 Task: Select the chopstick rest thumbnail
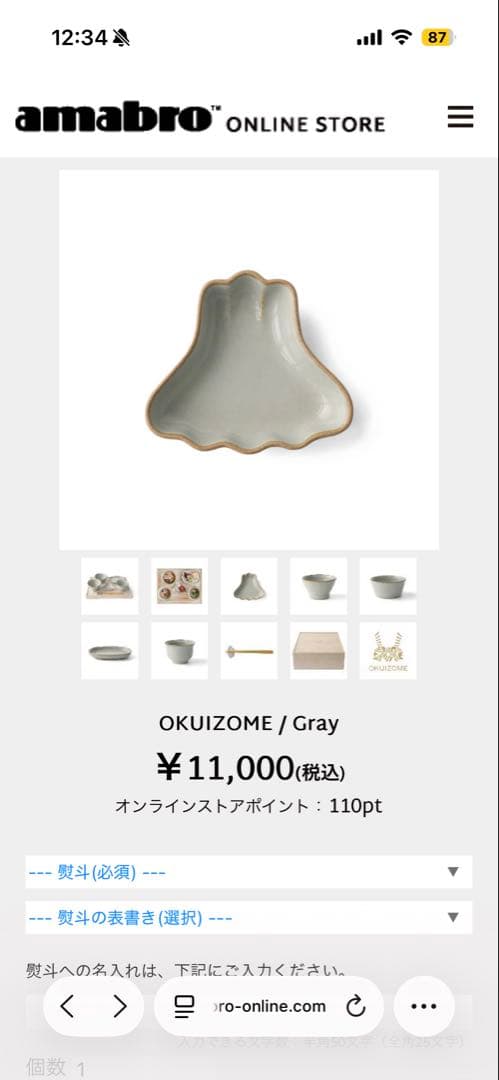(249, 651)
